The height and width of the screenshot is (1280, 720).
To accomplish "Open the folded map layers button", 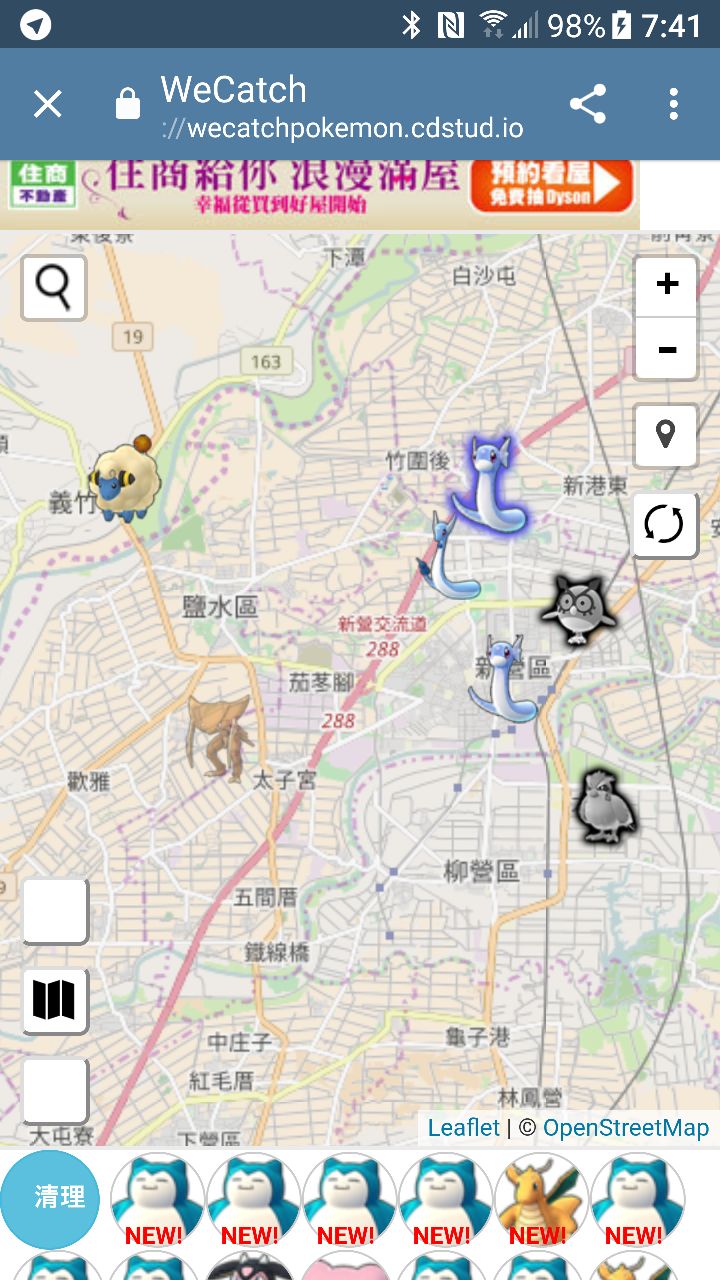I will [55, 1000].
